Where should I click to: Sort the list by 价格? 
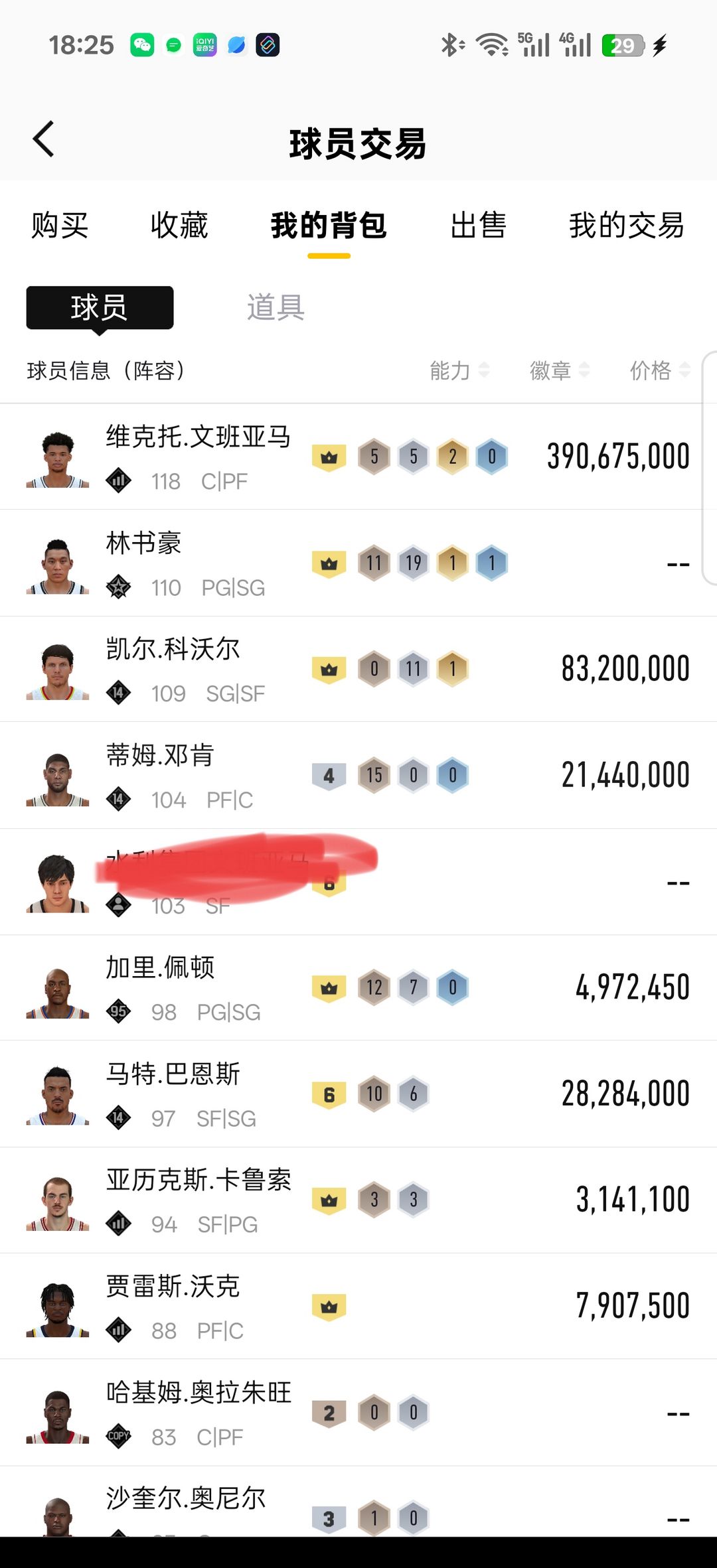tap(660, 370)
